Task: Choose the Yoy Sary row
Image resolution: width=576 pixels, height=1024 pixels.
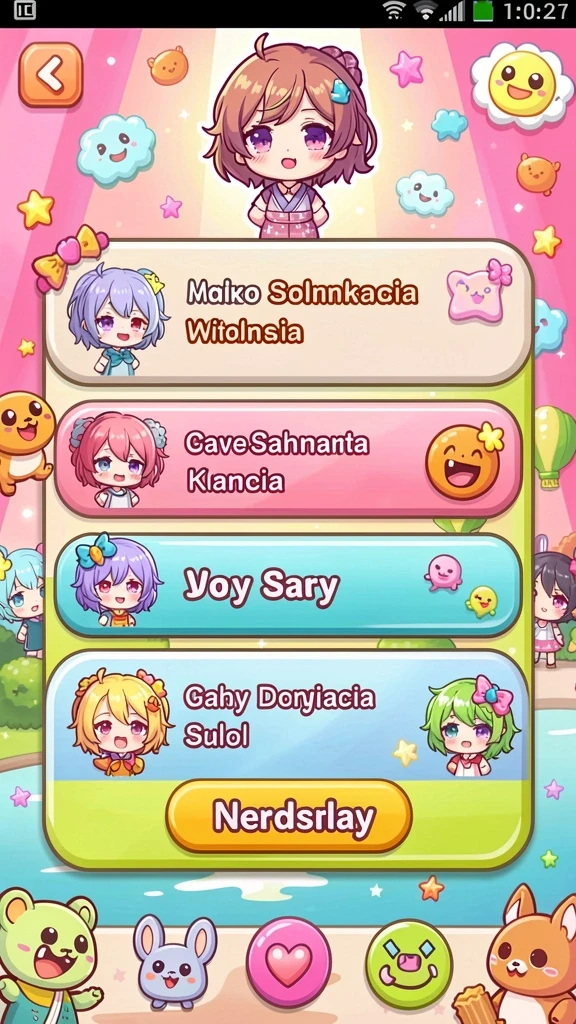Action: pyautogui.click(x=289, y=585)
